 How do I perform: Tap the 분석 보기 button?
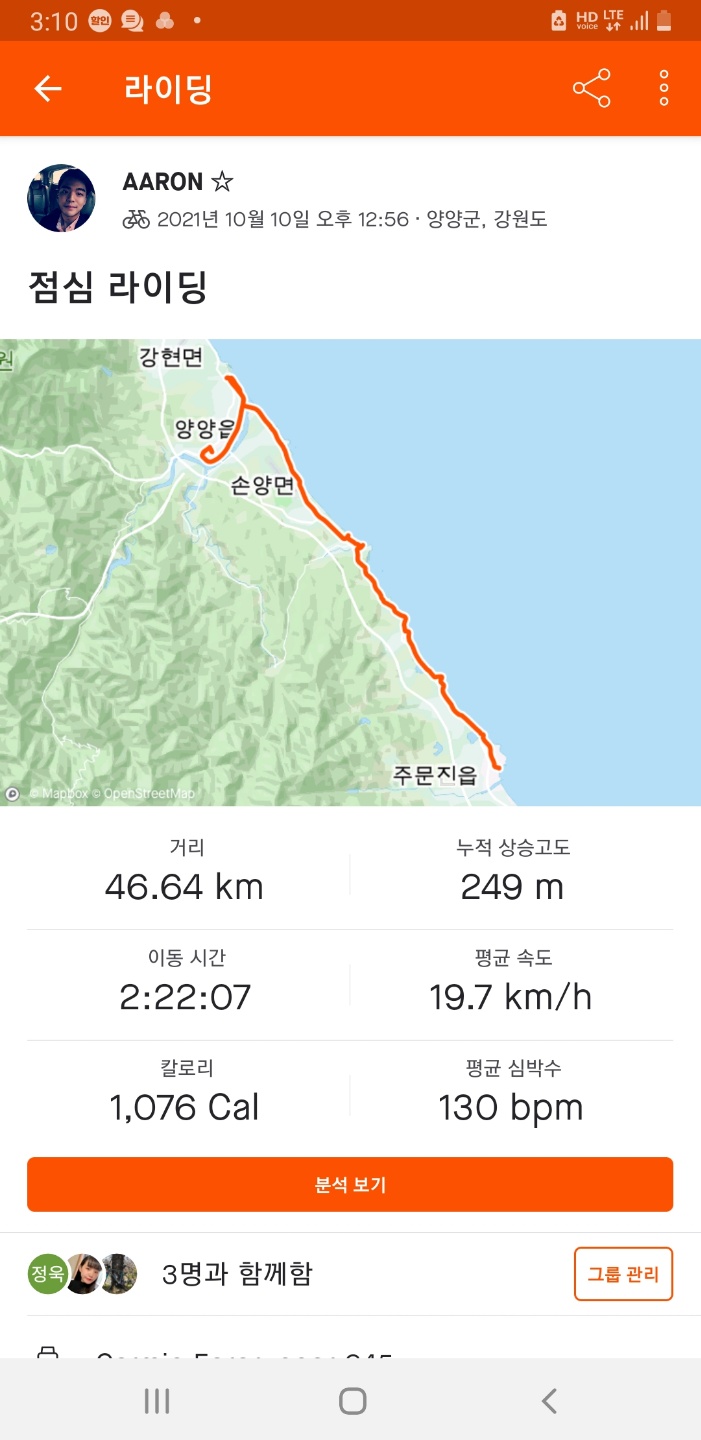(x=350, y=1185)
